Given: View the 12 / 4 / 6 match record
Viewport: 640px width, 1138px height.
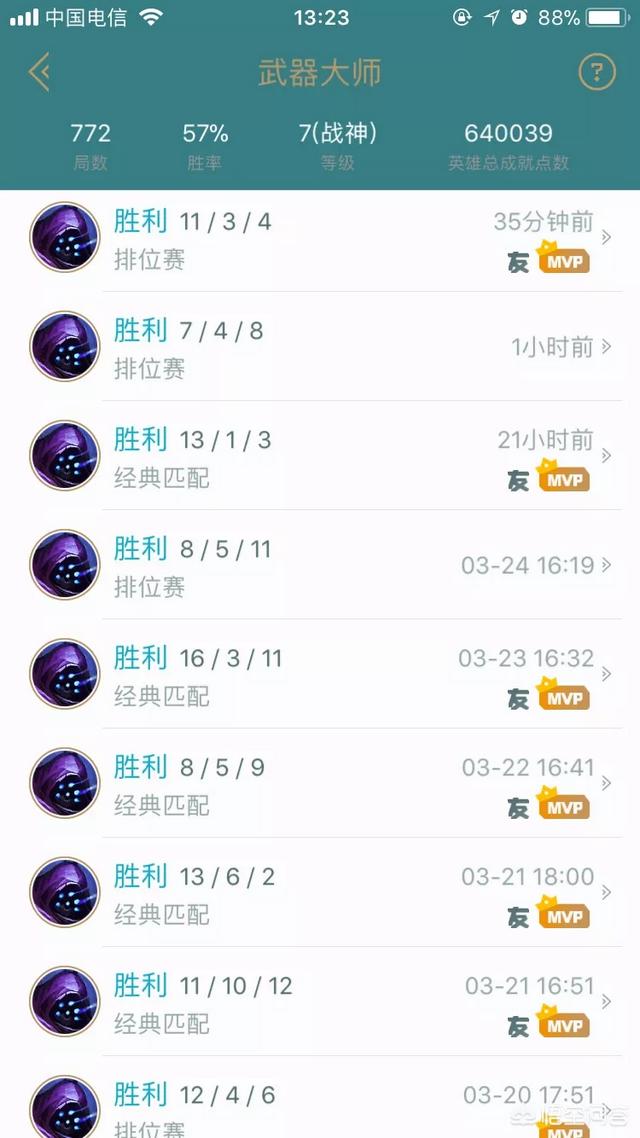Looking at the screenshot, I should tap(320, 1097).
